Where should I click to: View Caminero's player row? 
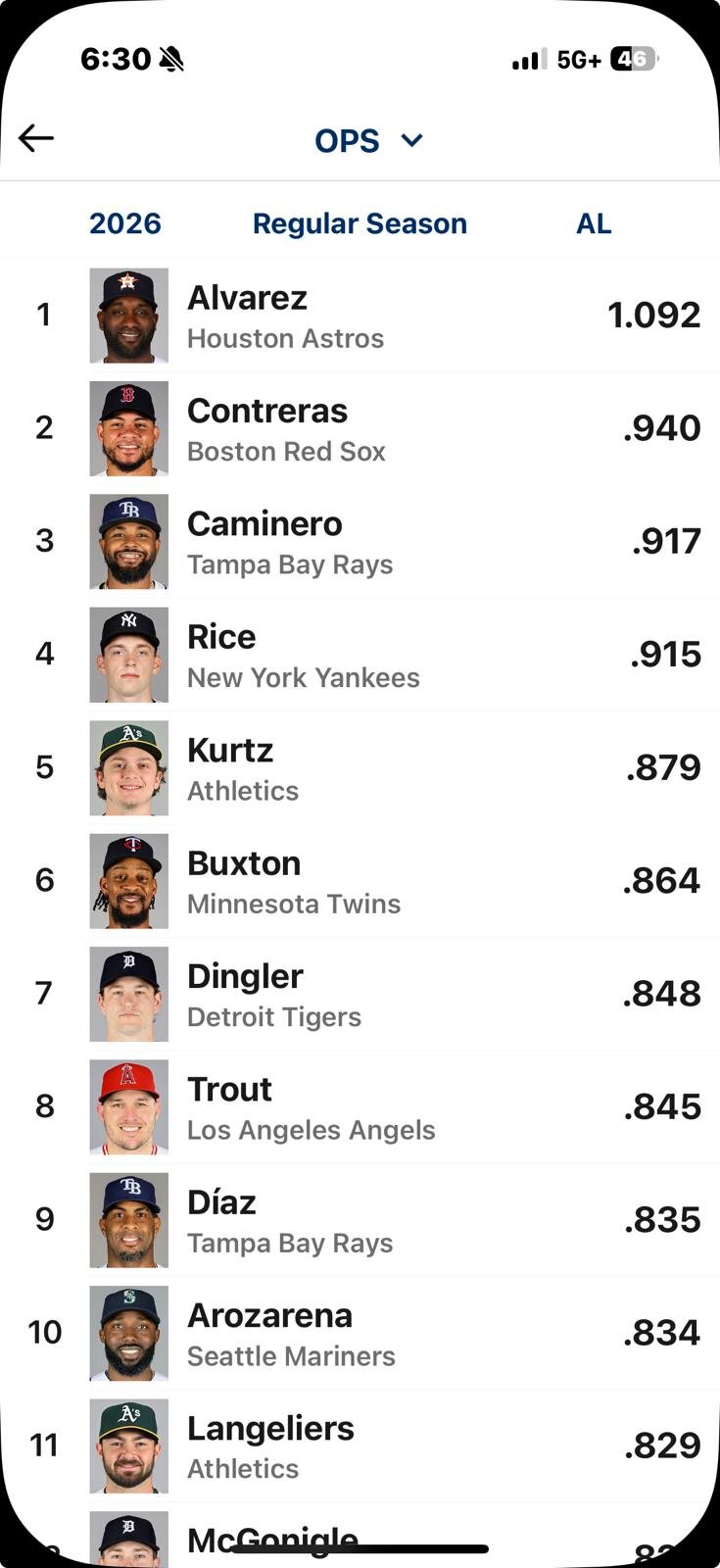pyautogui.click(x=360, y=541)
